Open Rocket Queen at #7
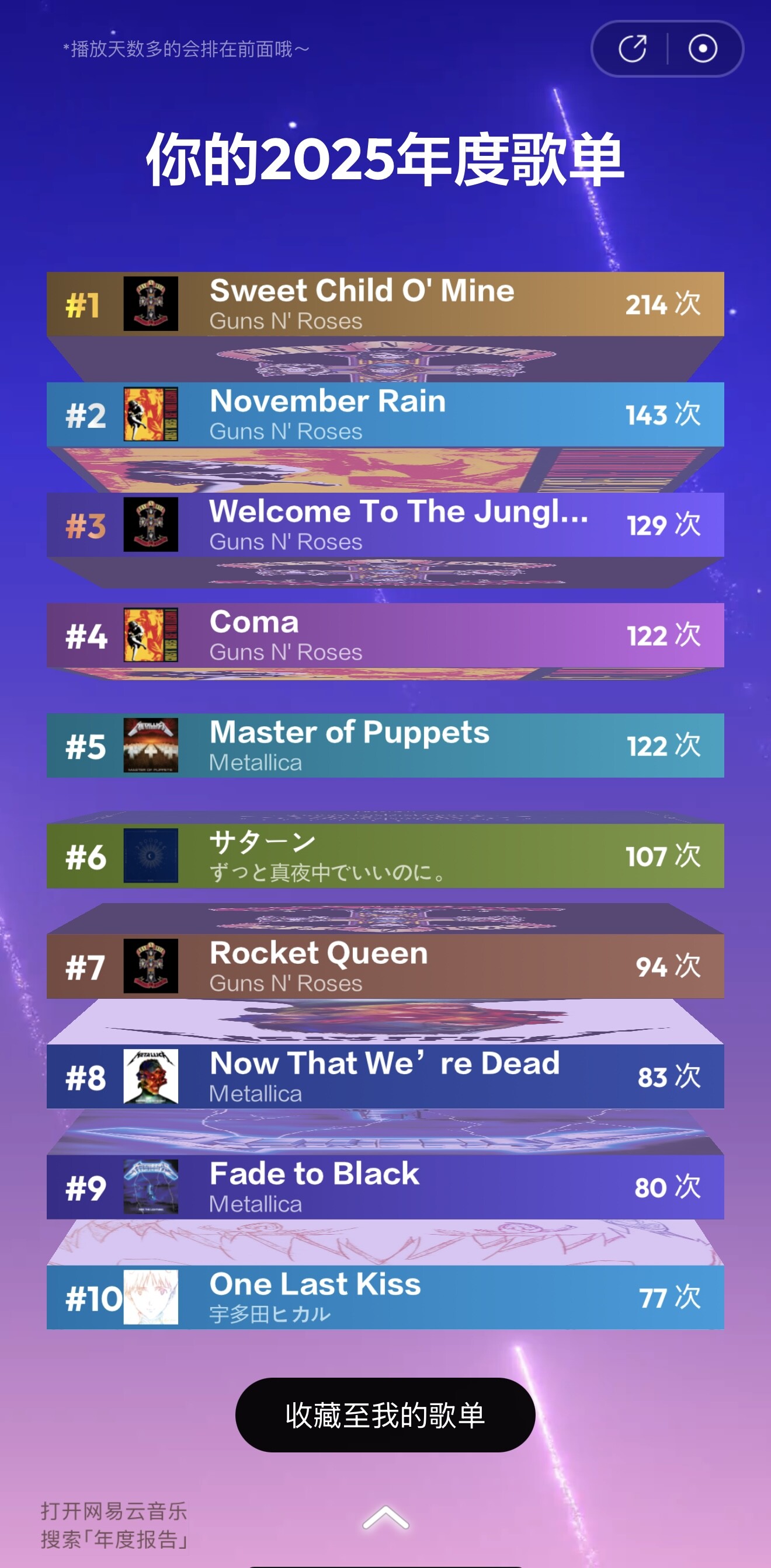The height and width of the screenshot is (1568, 771). click(x=385, y=966)
